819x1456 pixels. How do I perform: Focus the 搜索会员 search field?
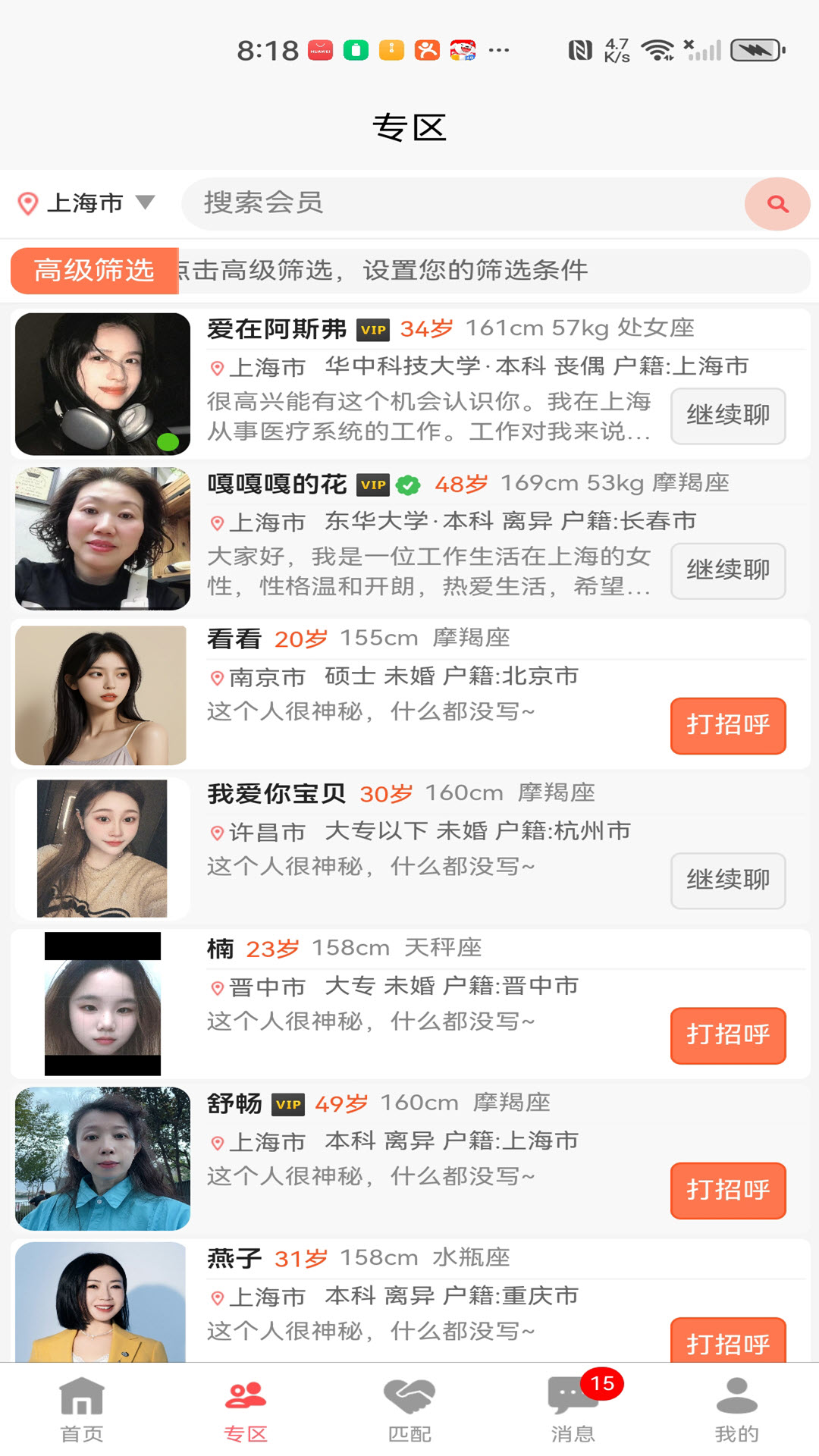click(x=463, y=203)
